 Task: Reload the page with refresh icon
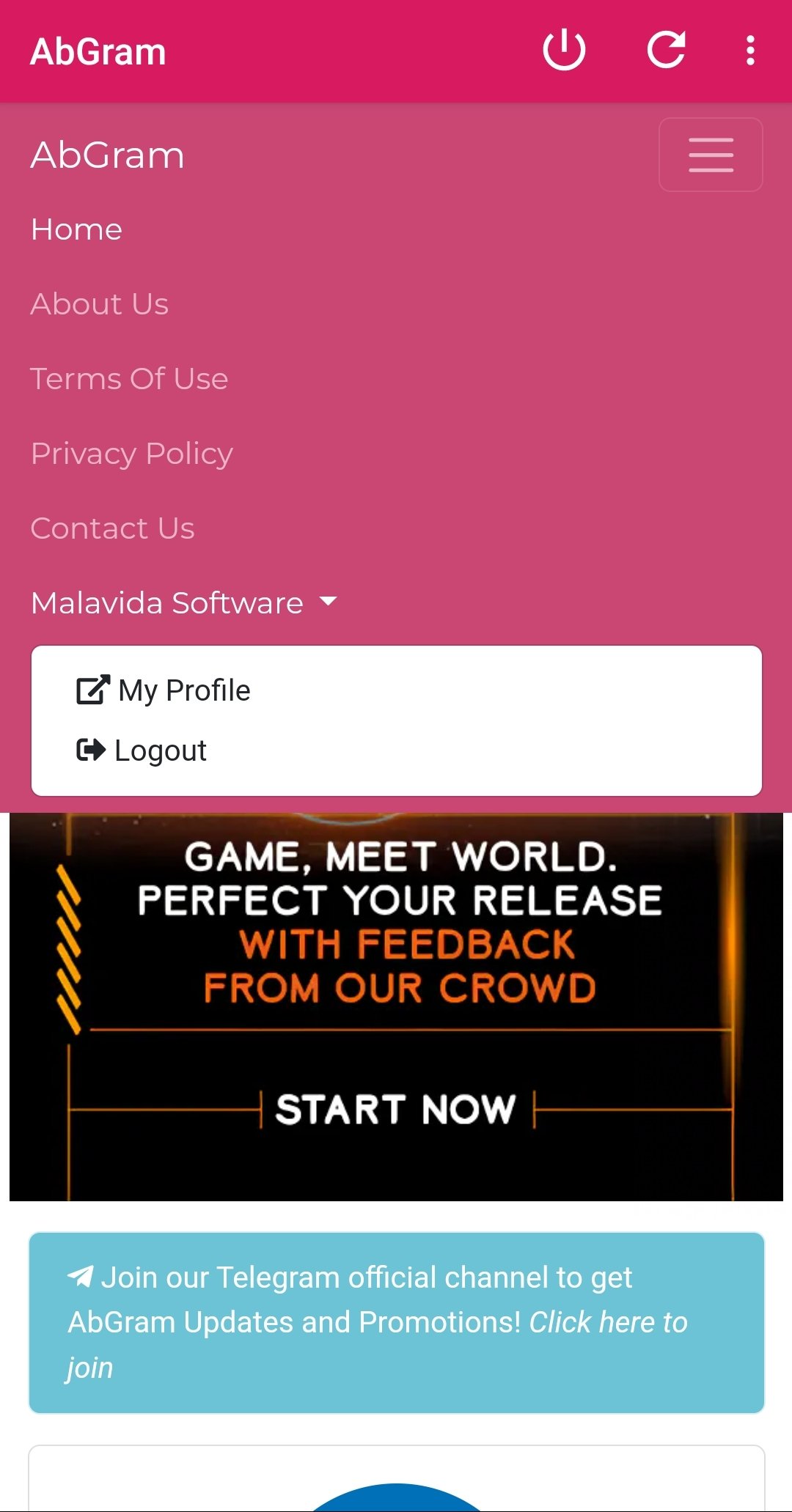click(666, 51)
